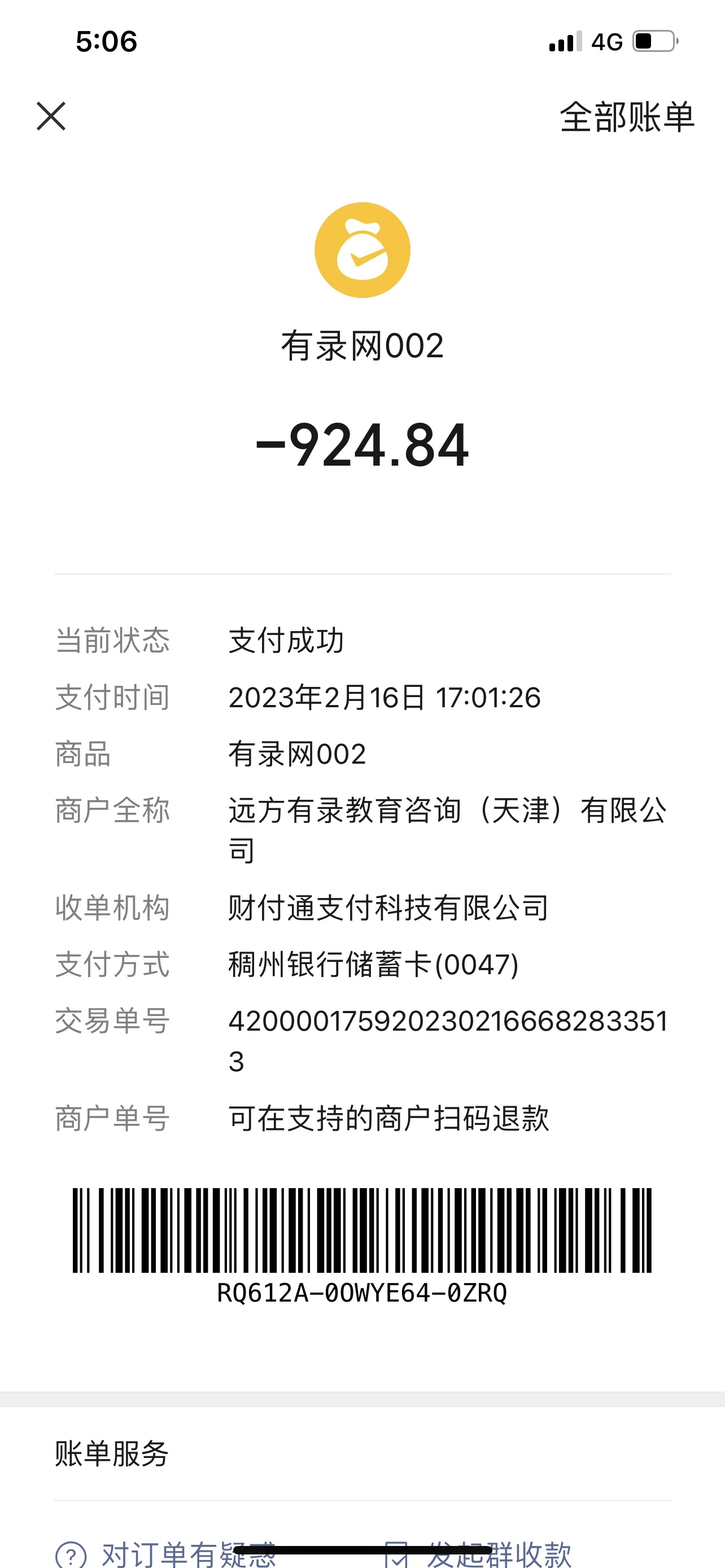Close the bill detail page
725x1568 pixels.
[x=51, y=116]
